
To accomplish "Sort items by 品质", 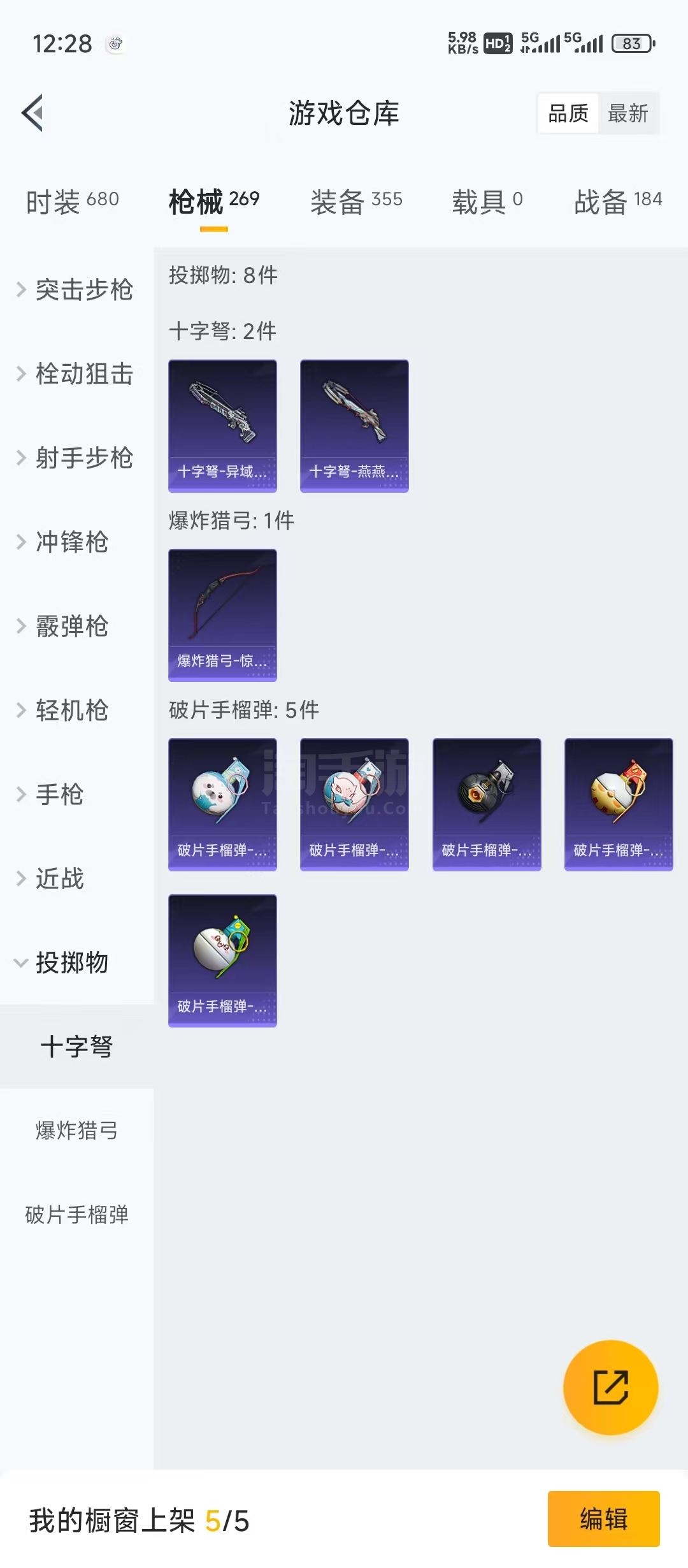I will click(x=568, y=113).
